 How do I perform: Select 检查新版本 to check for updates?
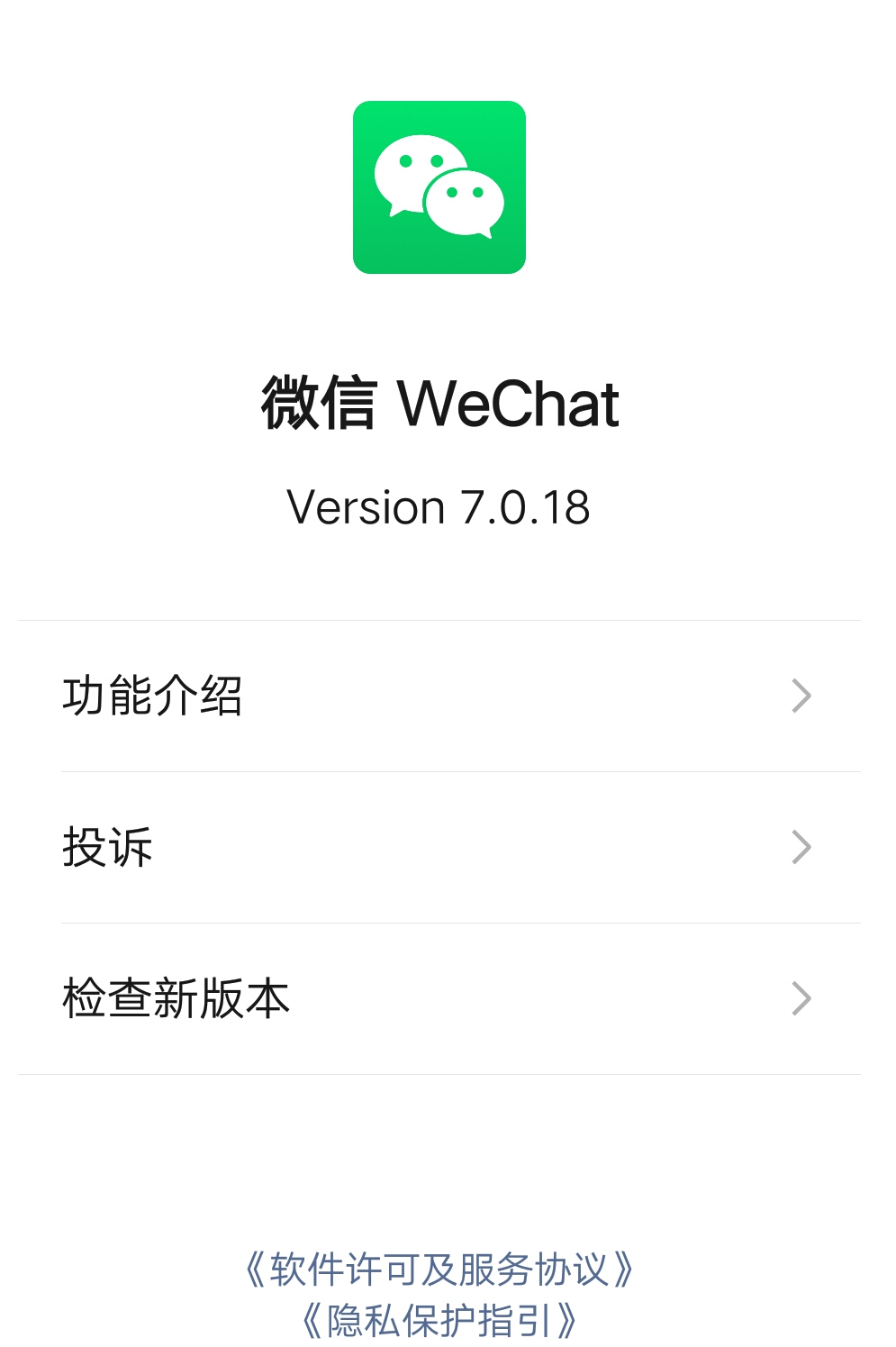point(439,998)
